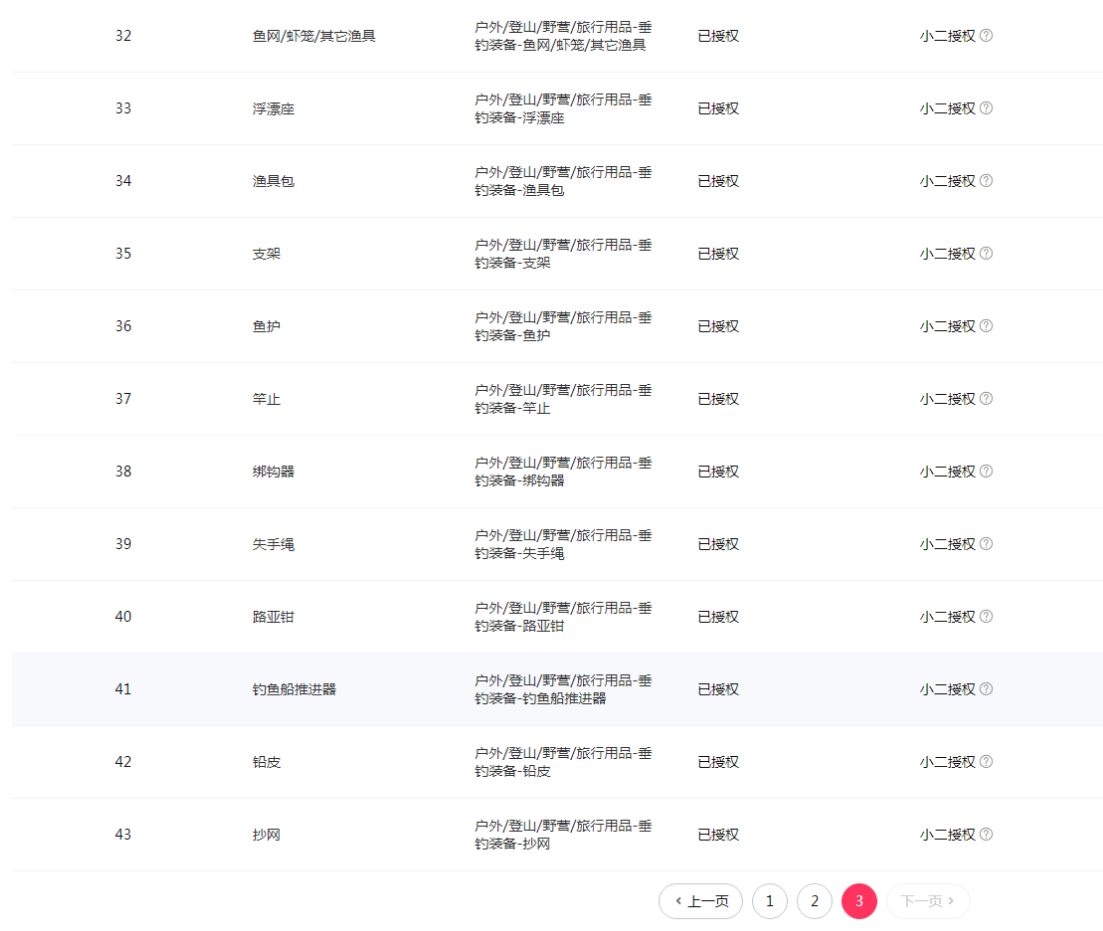
Task: Open question mark icon for 抄网 row
Action: pyautogui.click(x=986, y=834)
